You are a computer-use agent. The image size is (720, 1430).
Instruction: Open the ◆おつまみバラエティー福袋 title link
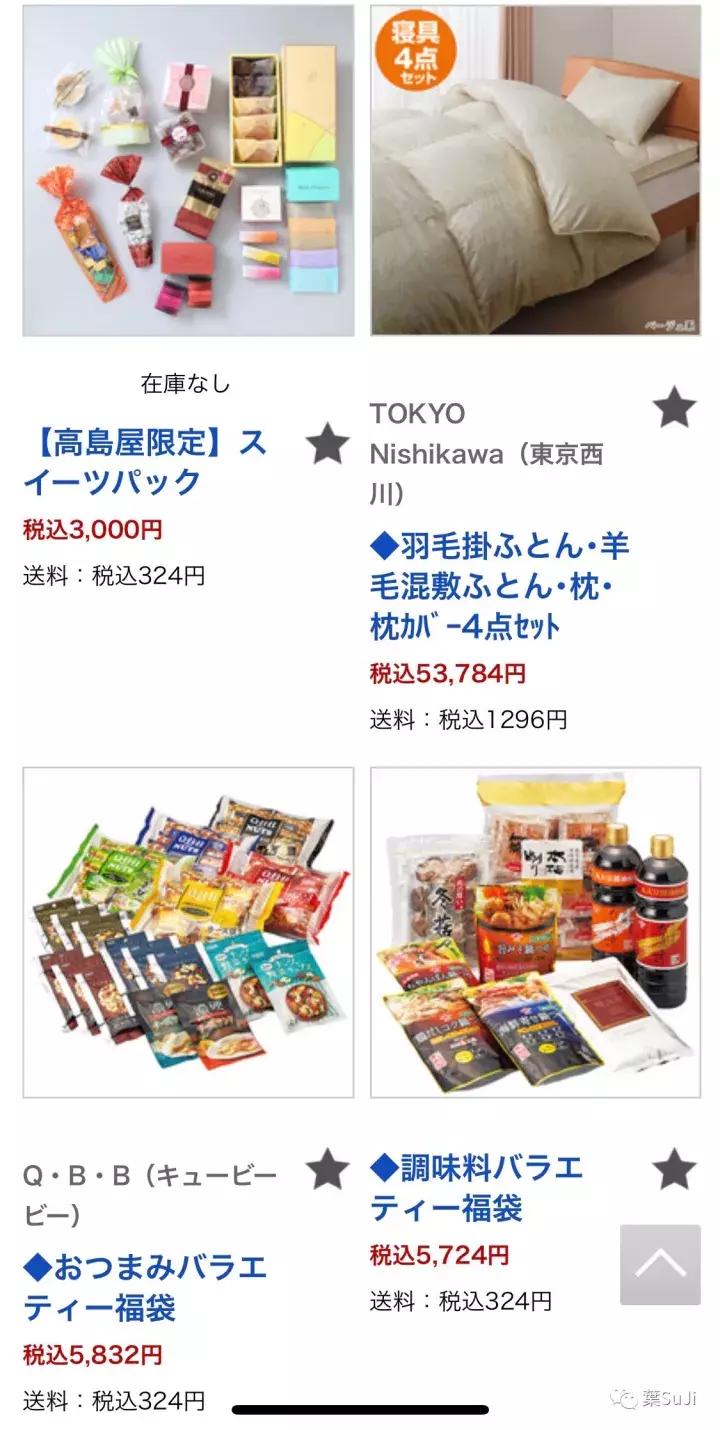pos(145,1287)
